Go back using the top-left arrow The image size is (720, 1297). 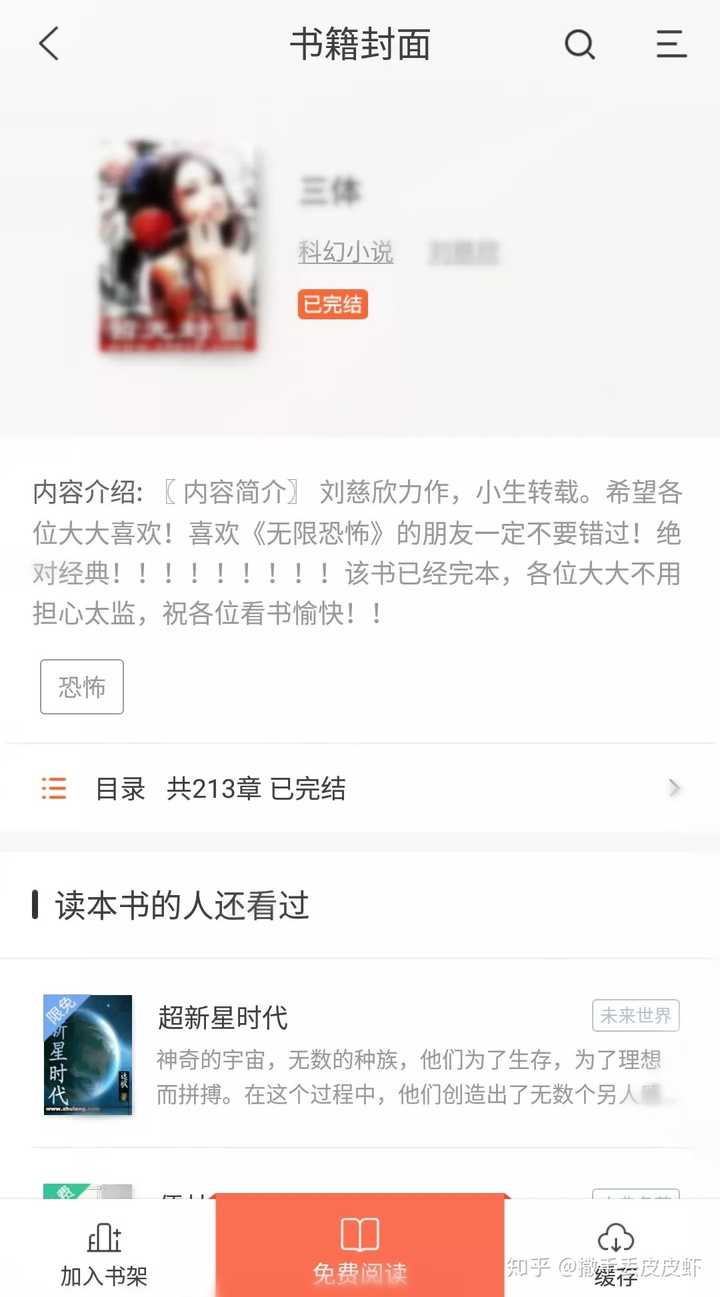pyautogui.click(x=49, y=45)
